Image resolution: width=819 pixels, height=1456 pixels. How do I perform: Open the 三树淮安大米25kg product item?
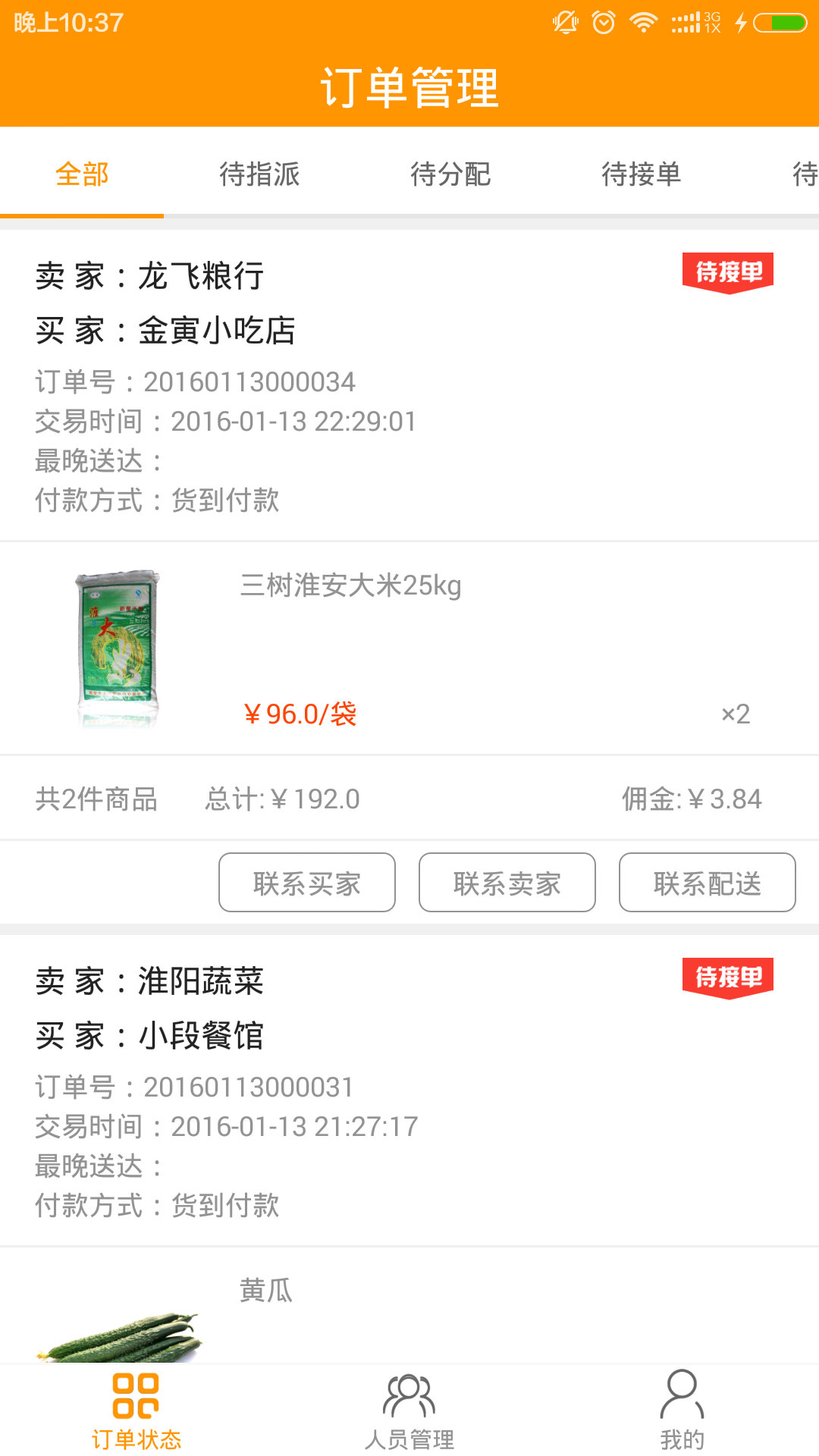[x=409, y=648]
